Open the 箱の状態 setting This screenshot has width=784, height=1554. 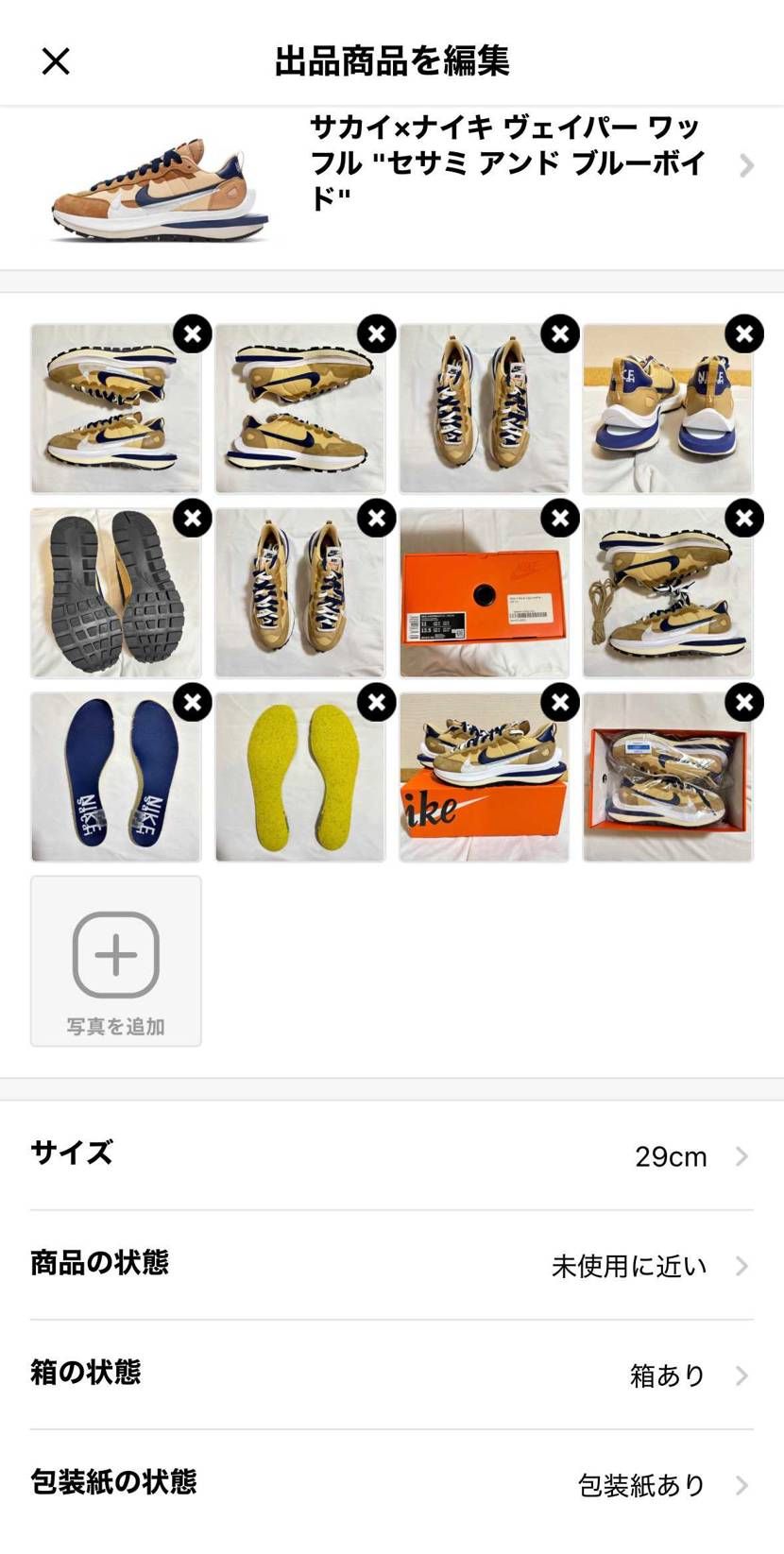coord(392,1375)
